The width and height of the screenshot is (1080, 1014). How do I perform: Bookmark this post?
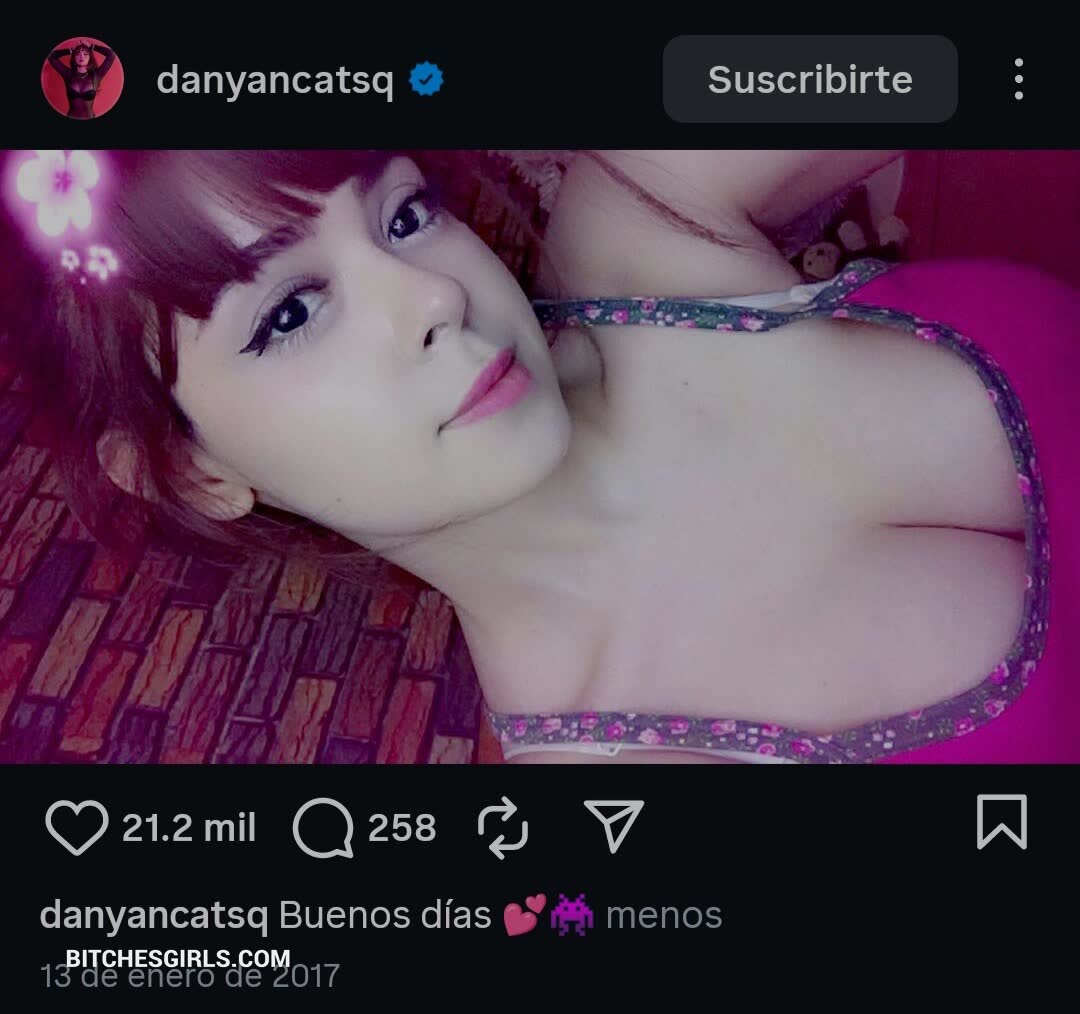click(1001, 822)
